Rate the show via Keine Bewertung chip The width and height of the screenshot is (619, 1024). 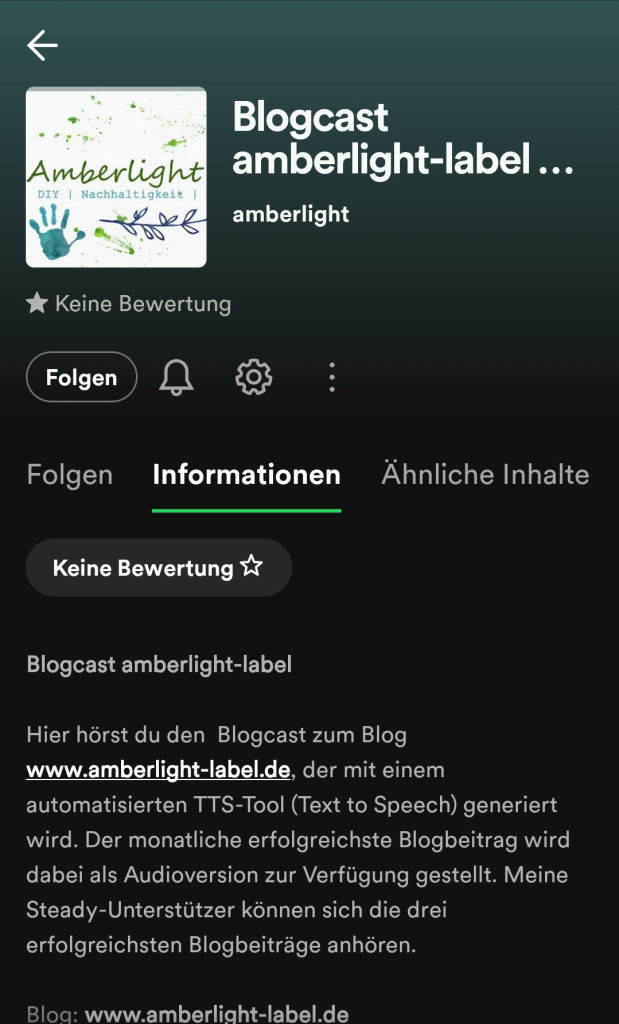(x=158, y=568)
